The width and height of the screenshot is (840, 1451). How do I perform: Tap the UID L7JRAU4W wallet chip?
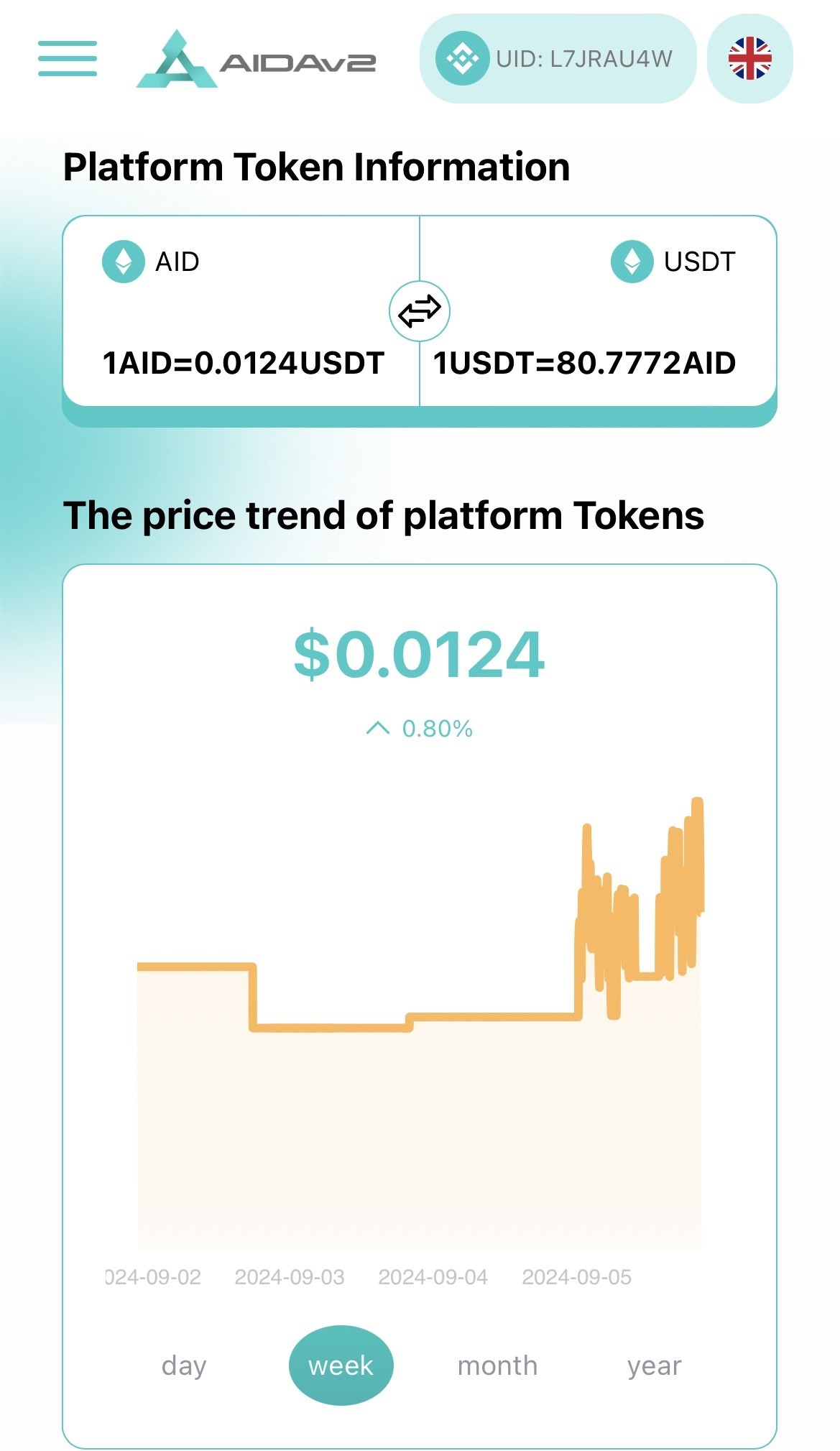[558, 58]
